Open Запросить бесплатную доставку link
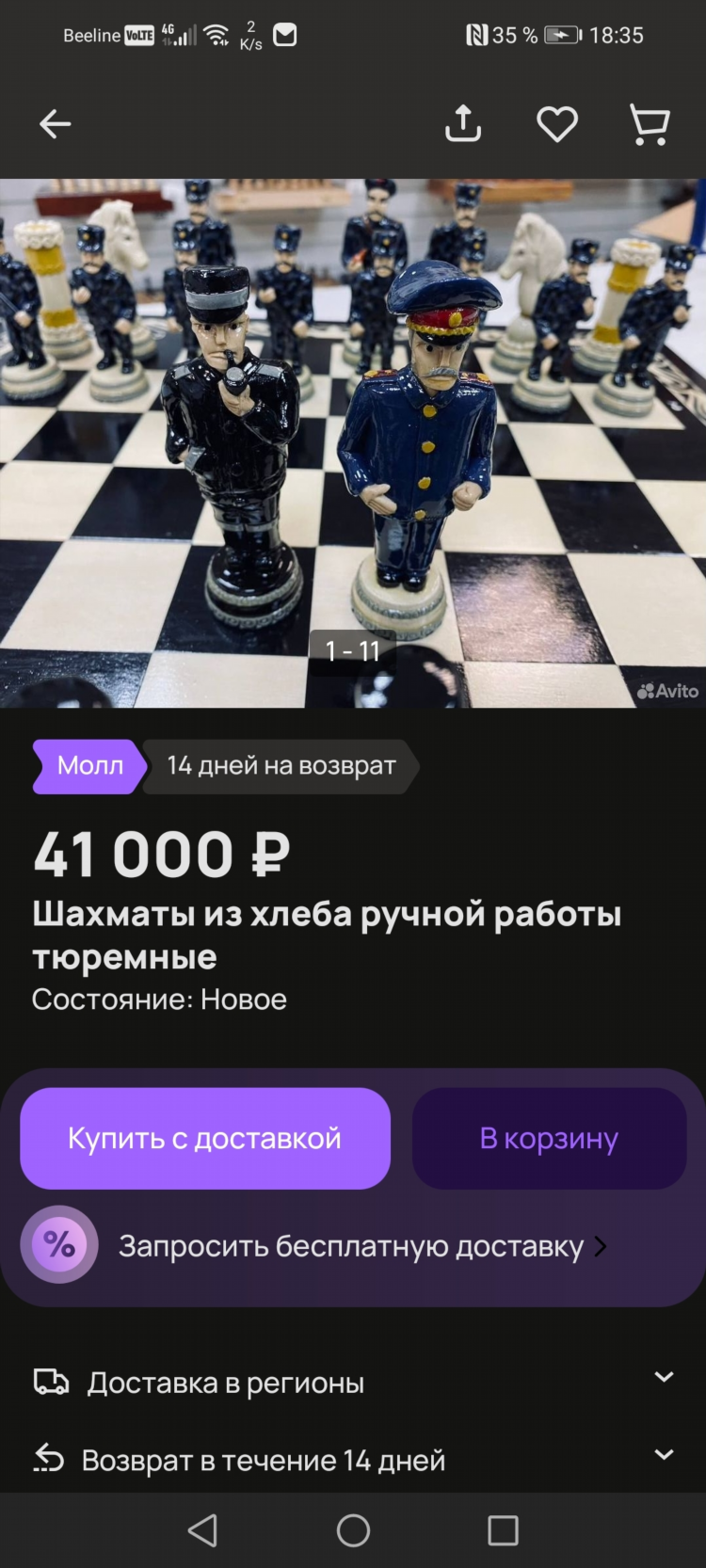This screenshot has height=1568, width=706. tap(362, 1246)
